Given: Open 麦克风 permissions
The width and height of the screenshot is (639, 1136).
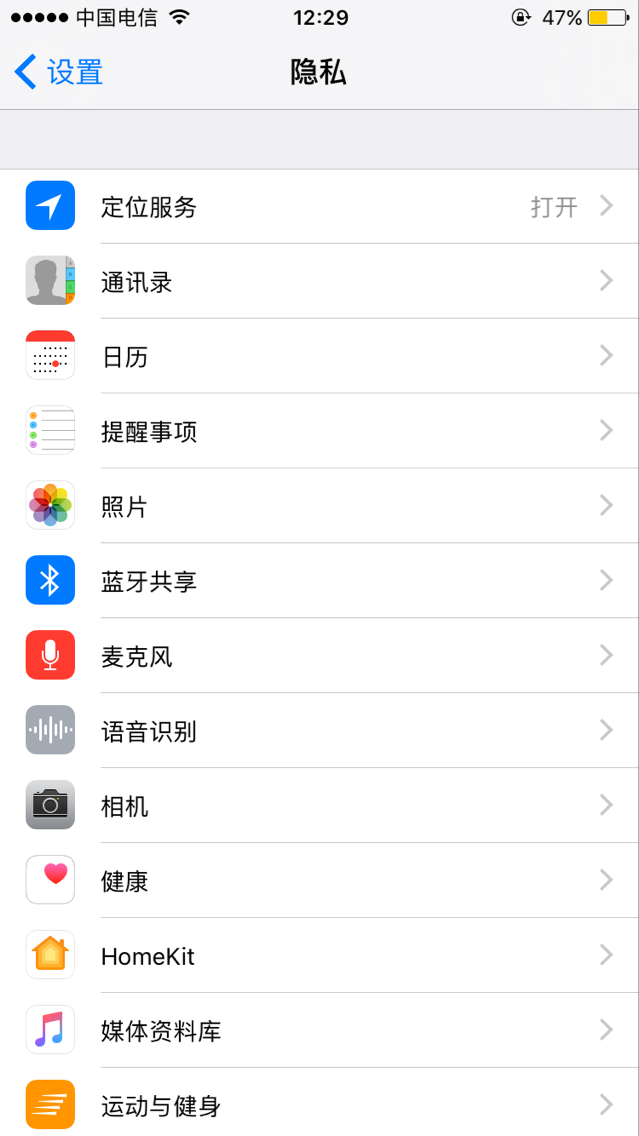Looking at the screenshot, I should [320, 656].
